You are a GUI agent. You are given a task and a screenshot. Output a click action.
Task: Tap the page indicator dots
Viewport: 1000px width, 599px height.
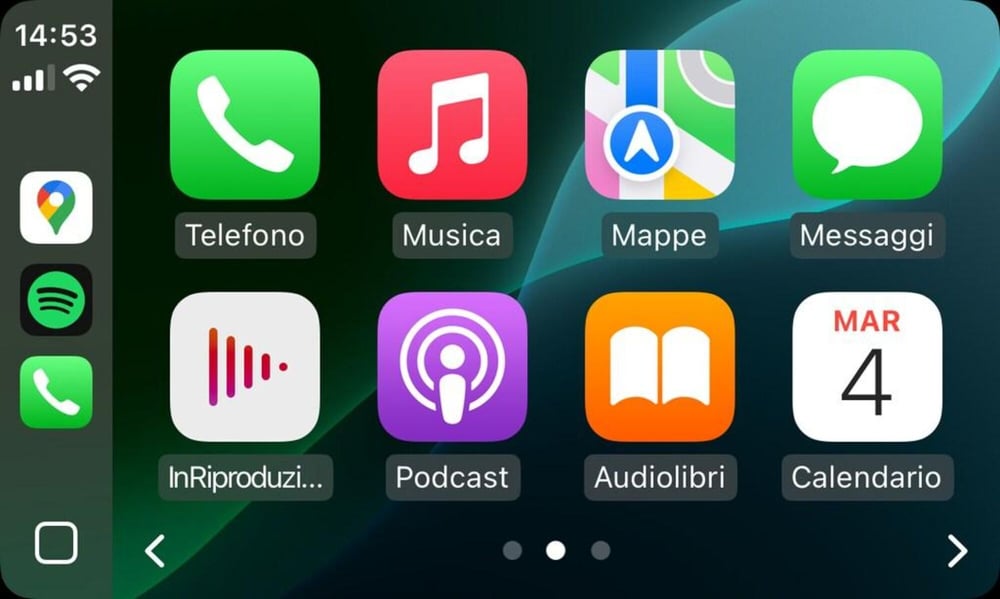(556, 551)
